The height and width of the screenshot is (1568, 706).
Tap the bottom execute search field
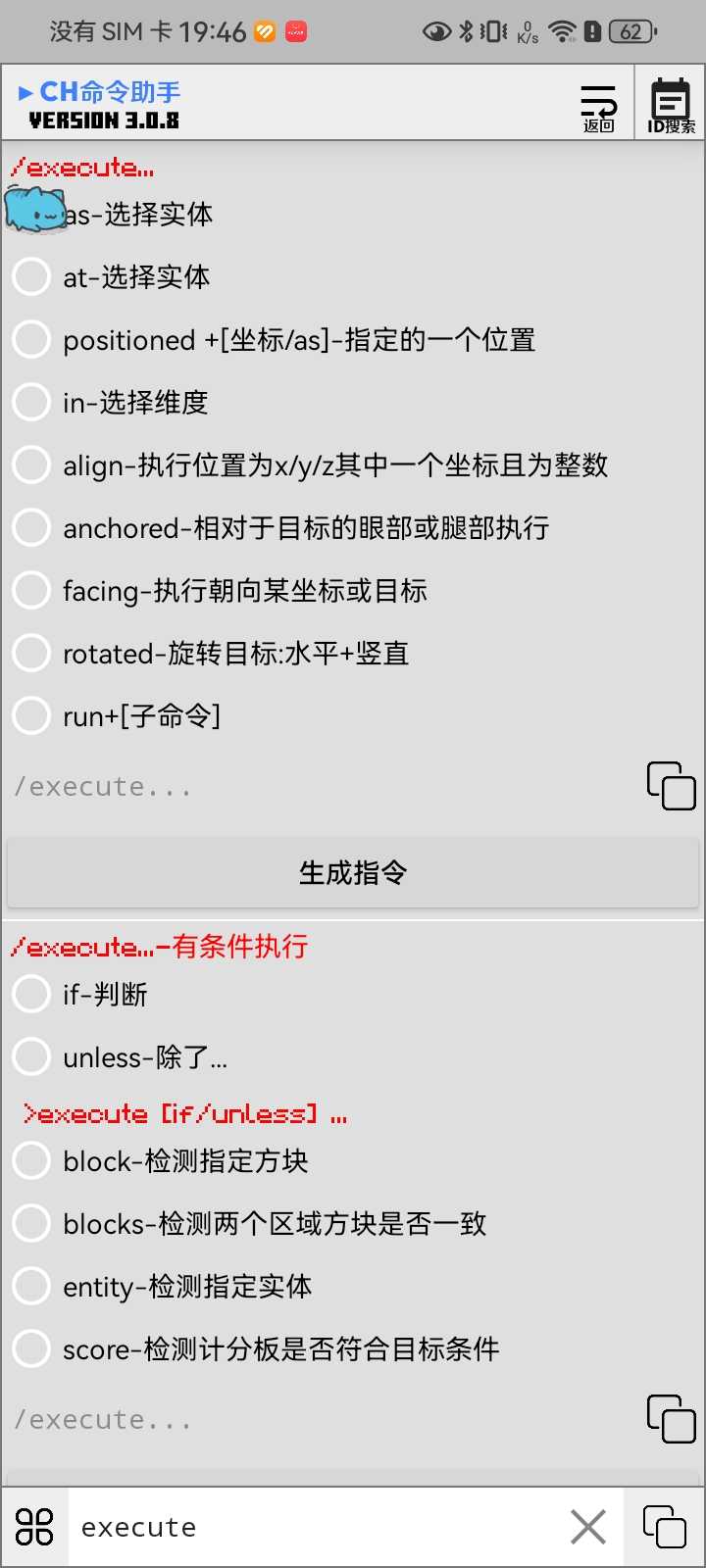click(x=314, y=1527)
